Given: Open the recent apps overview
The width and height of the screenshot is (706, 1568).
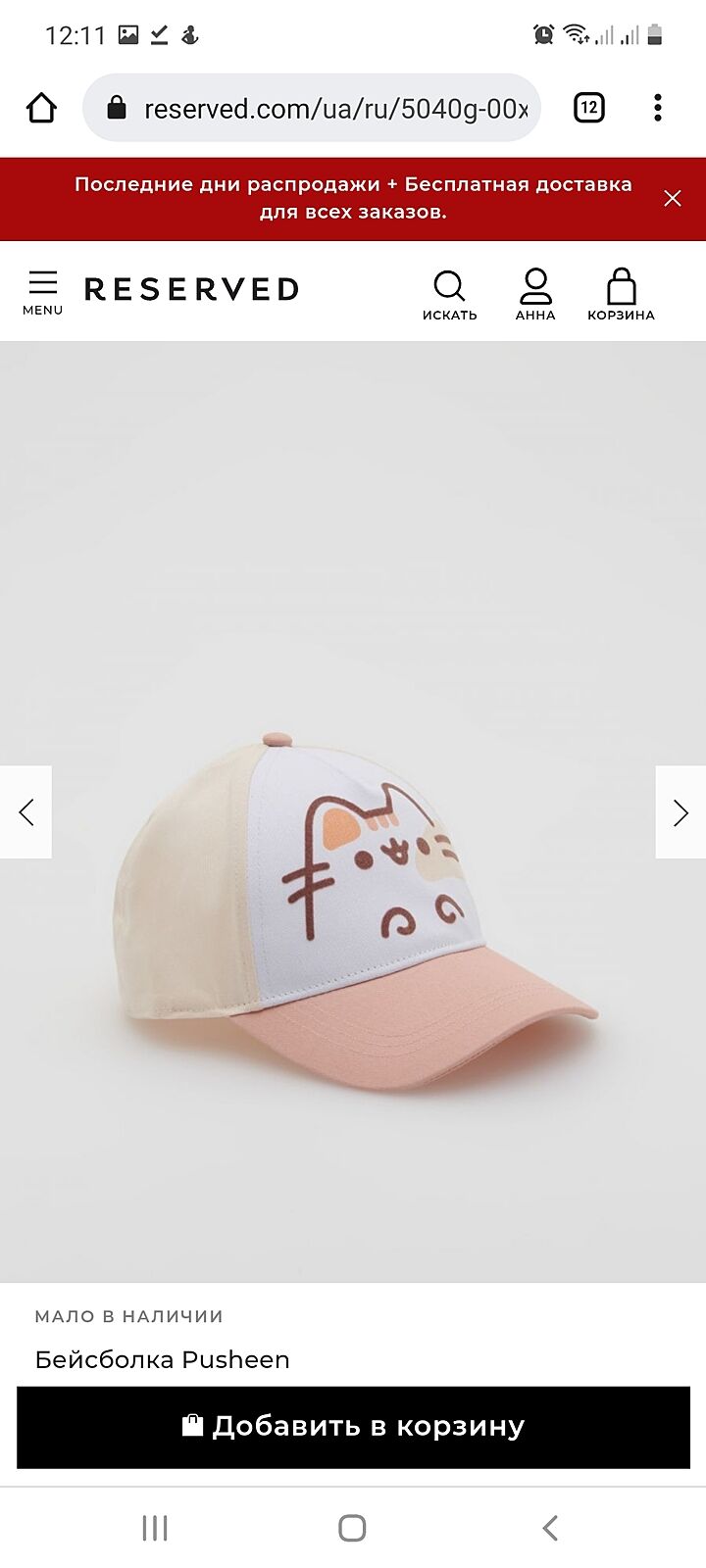Looking at the screenshot, I should point(155,1527).
